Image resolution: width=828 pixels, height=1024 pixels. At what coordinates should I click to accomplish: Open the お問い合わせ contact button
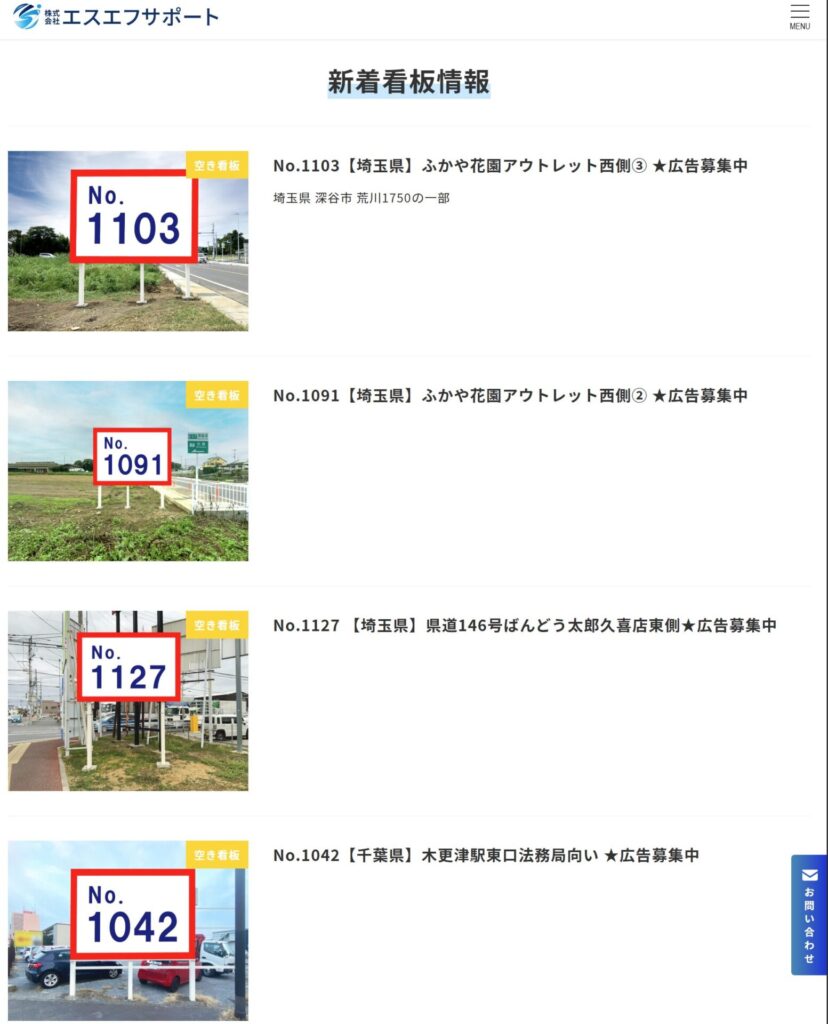click(808, 914)
